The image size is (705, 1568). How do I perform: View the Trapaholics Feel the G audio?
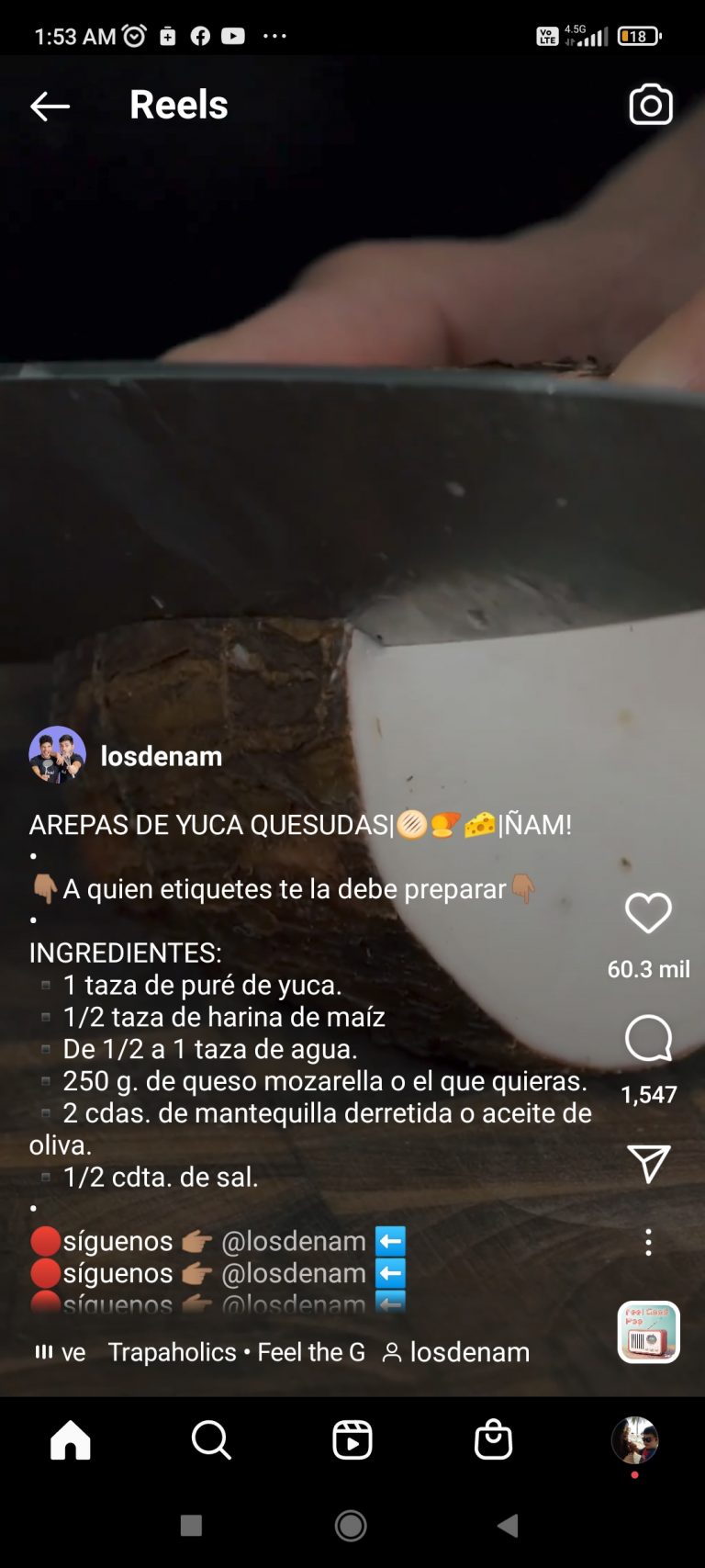236,1352
